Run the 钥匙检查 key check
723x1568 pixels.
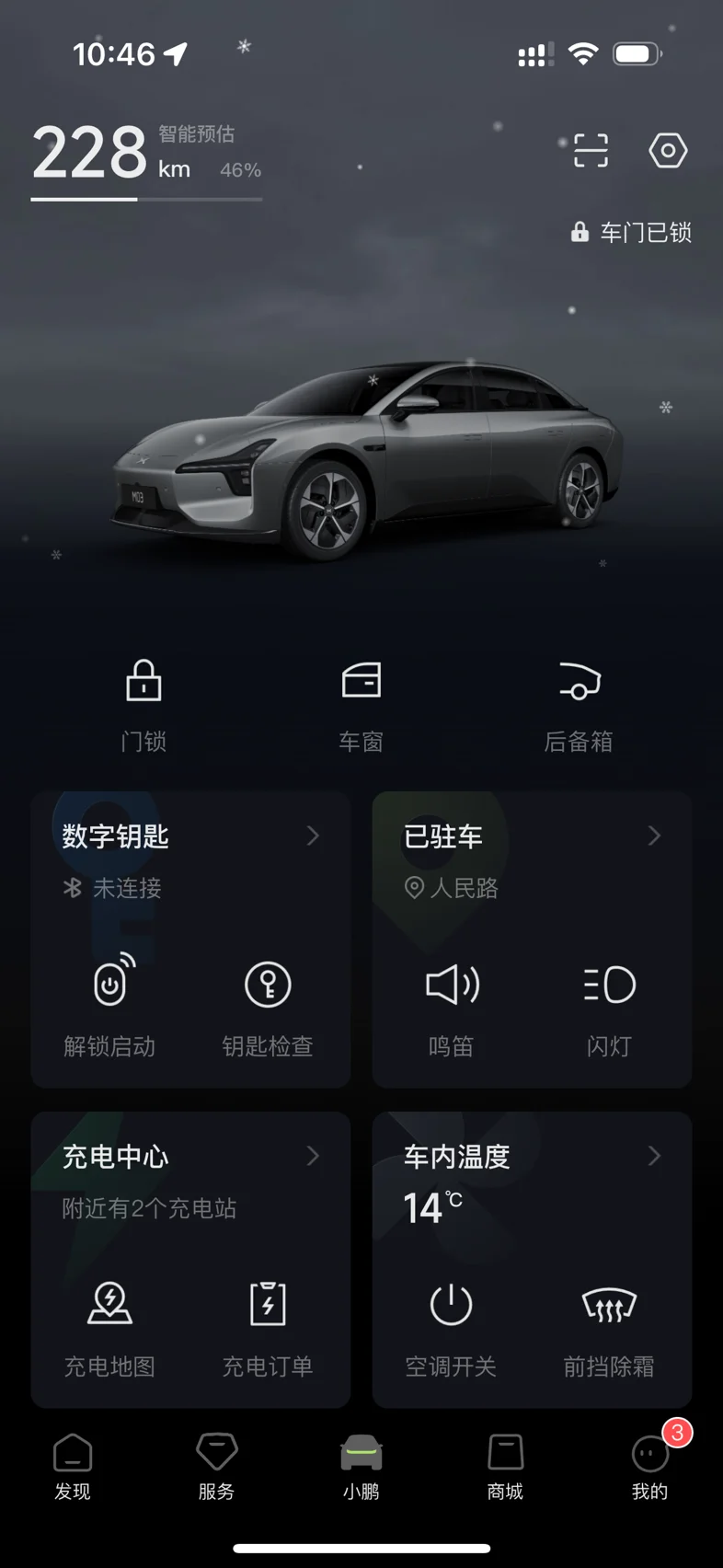tap(268, 1008)
